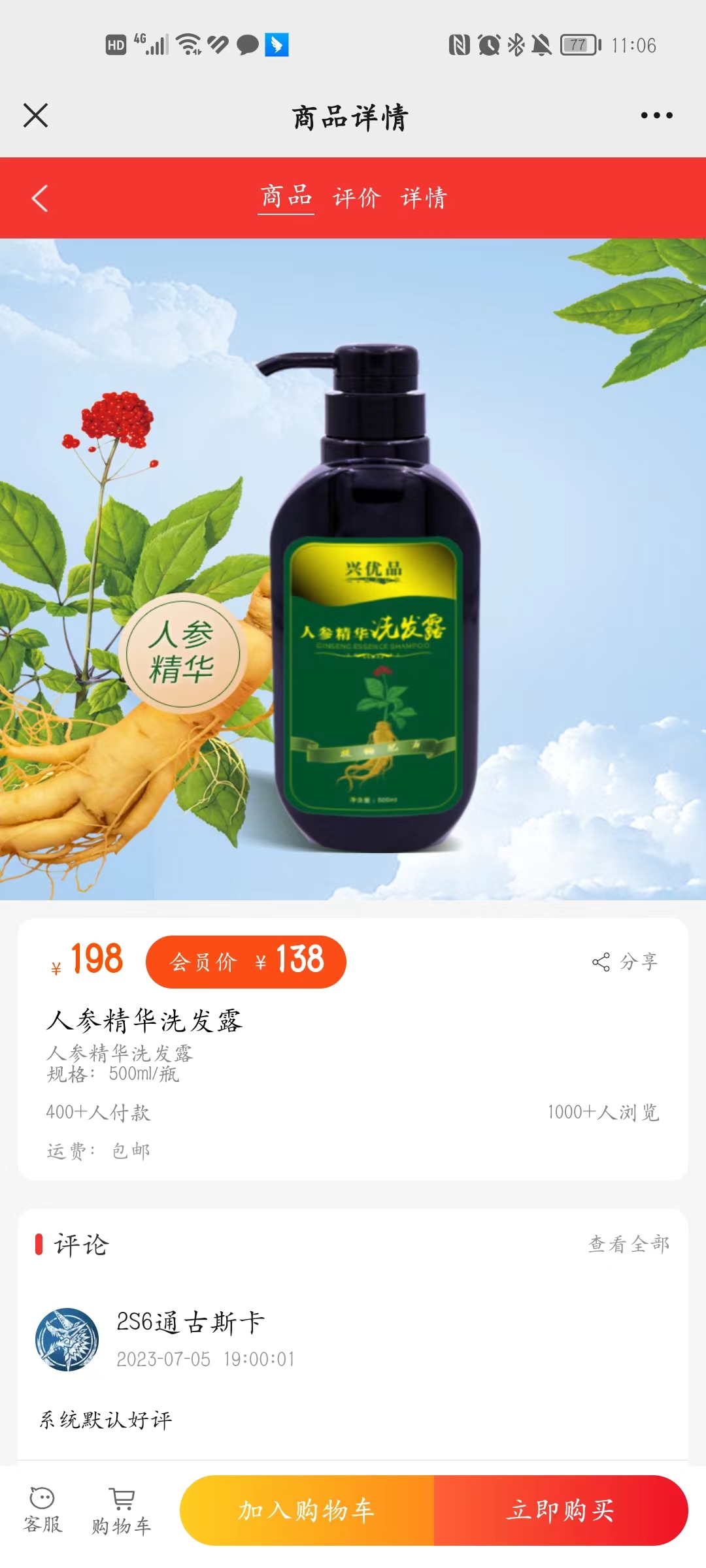Image resolution: width=706 pixels, height=1568 pixels.
Task: Add shampoo with 加入购物车
Action: tap(307, 1510)
